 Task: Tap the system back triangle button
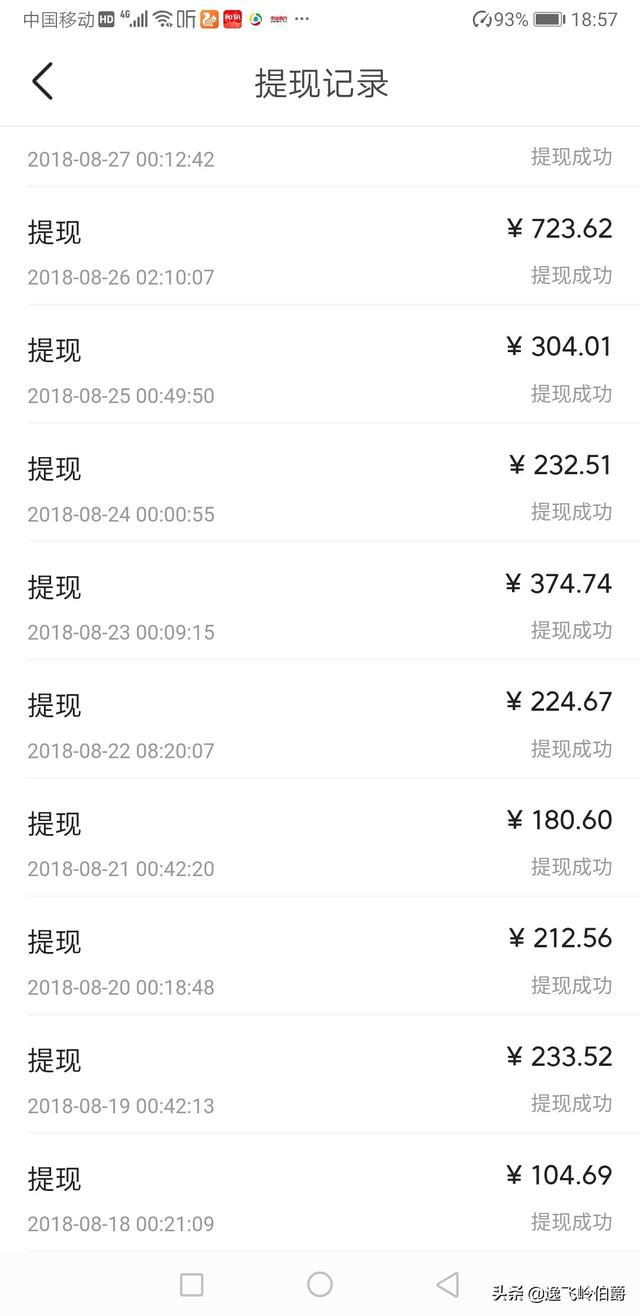[448, 1284]
